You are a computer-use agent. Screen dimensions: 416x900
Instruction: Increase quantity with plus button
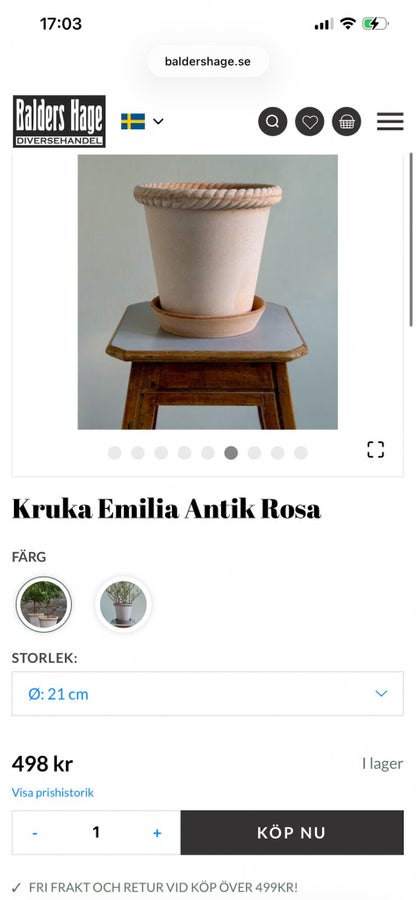[157, 833]
